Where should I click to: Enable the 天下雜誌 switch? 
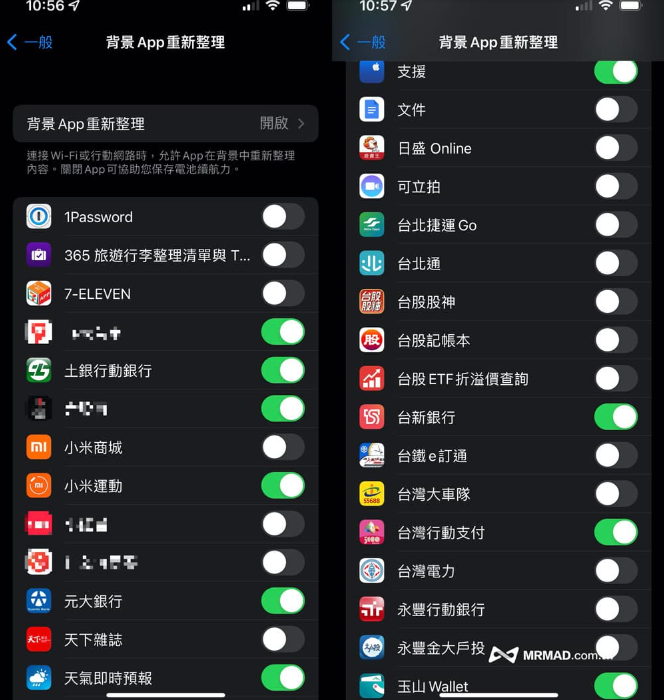click(283, 639)
